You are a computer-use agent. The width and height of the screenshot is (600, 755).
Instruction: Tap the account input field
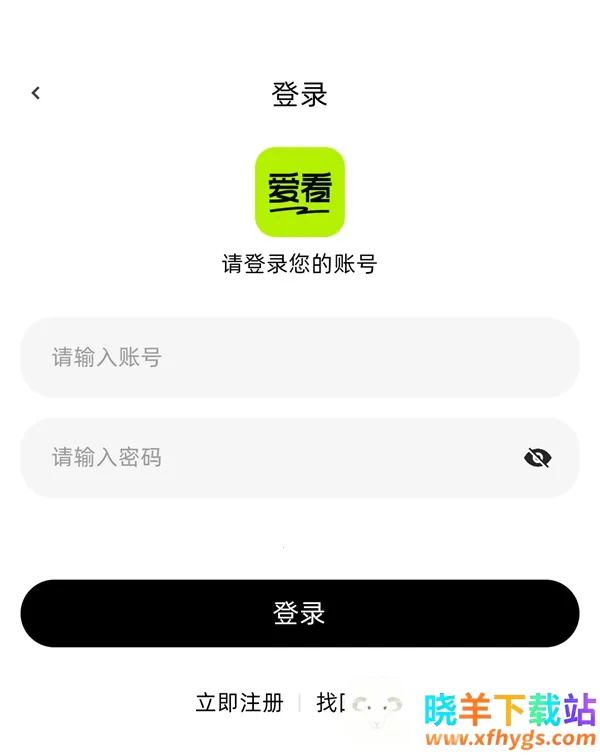(x=300, y=357)
